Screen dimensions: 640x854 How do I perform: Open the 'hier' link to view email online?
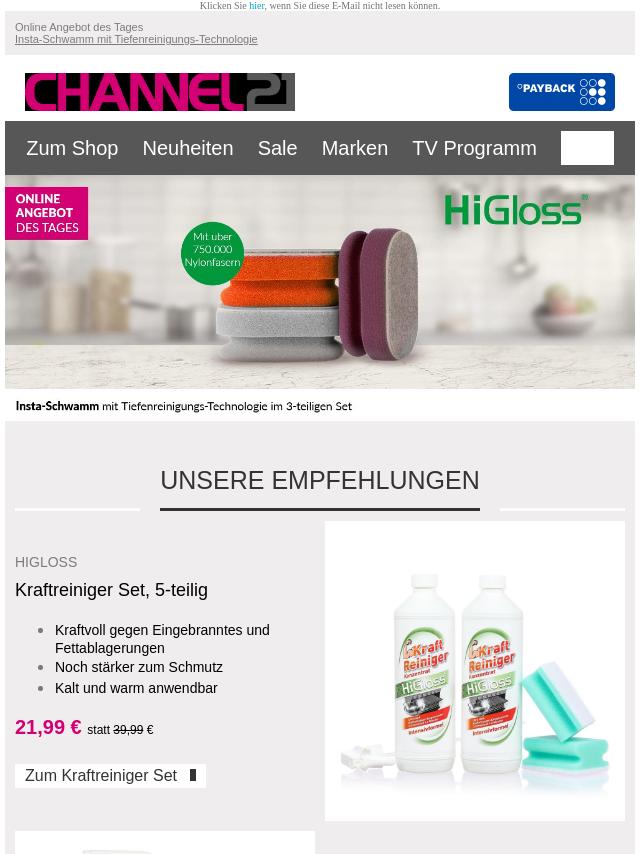[x=257, y=6]
